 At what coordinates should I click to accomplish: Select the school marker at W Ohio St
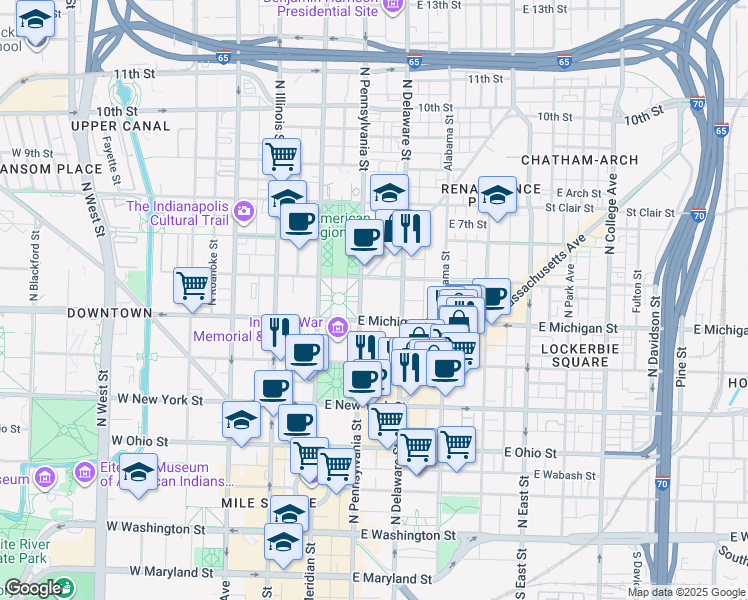click(x=241, y=420)
